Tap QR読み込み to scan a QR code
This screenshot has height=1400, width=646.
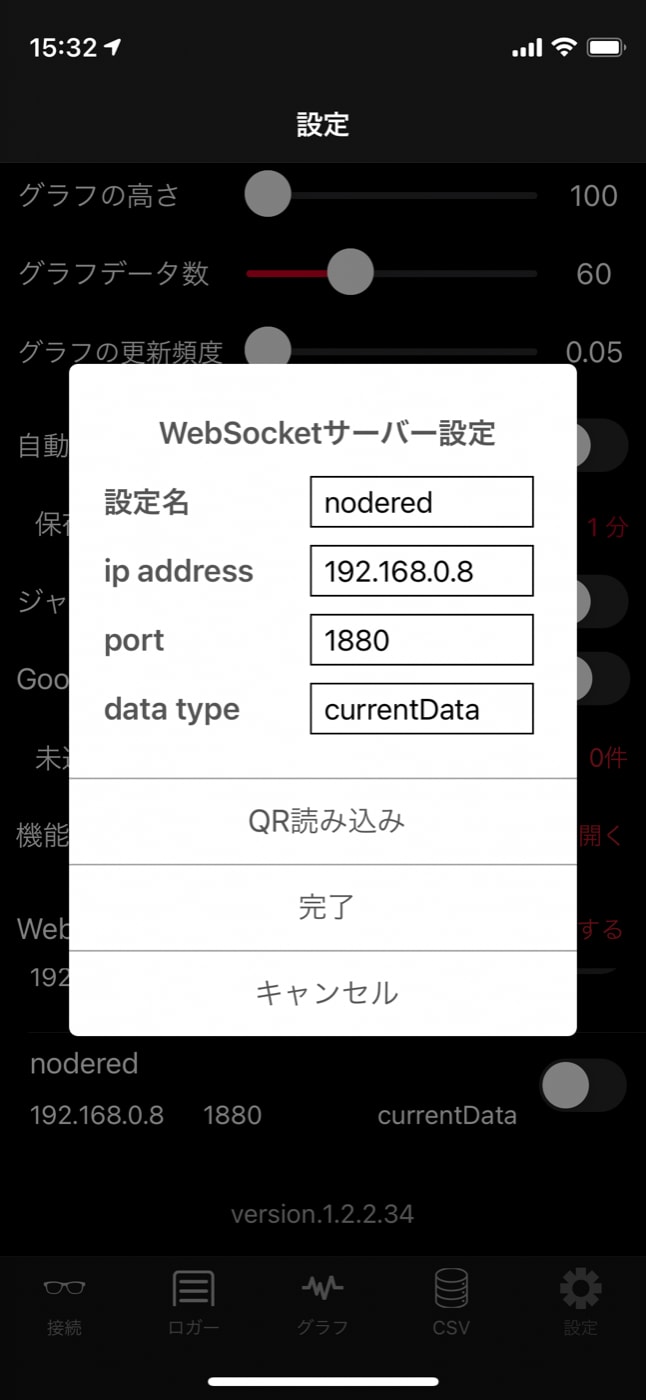pos(323,821)
